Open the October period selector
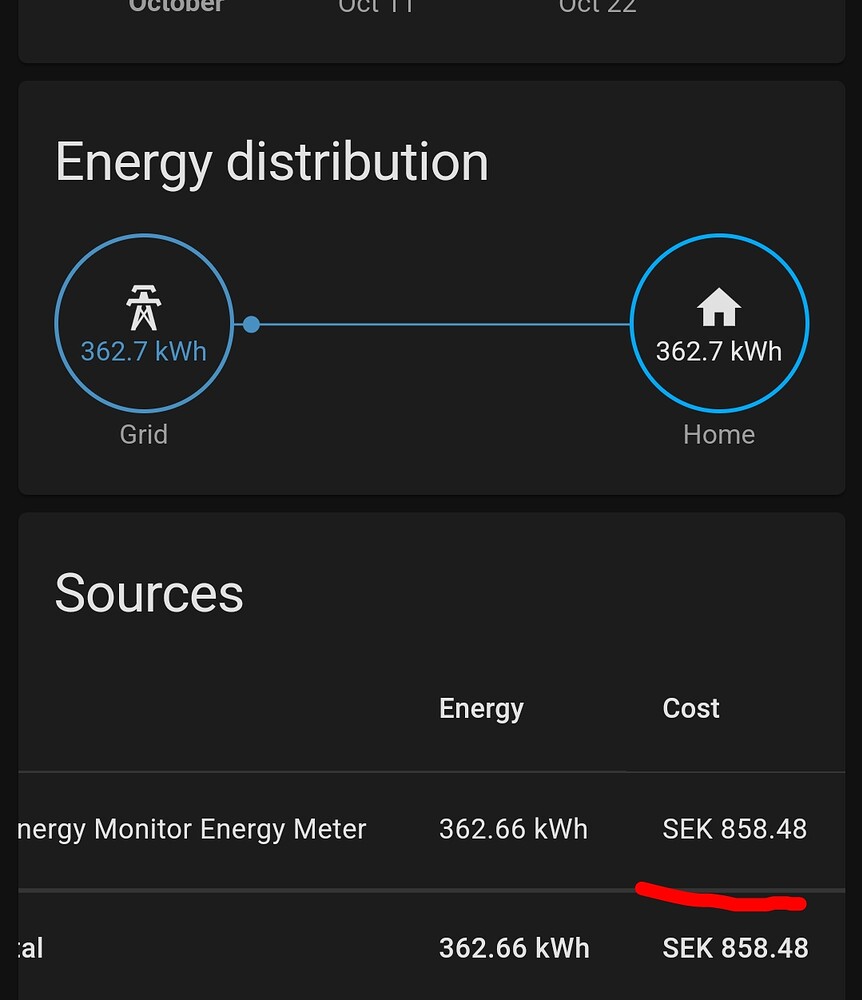862x1000 pixels. tap(176, 8)
